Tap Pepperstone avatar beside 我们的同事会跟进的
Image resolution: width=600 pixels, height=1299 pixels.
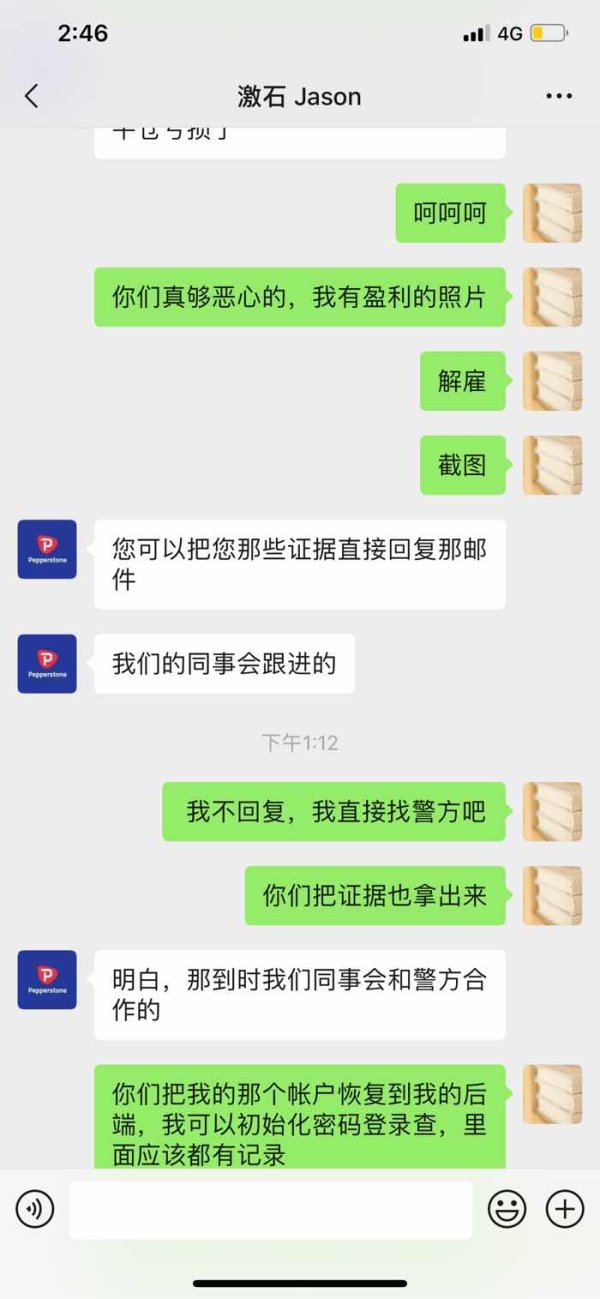[47, 664]
